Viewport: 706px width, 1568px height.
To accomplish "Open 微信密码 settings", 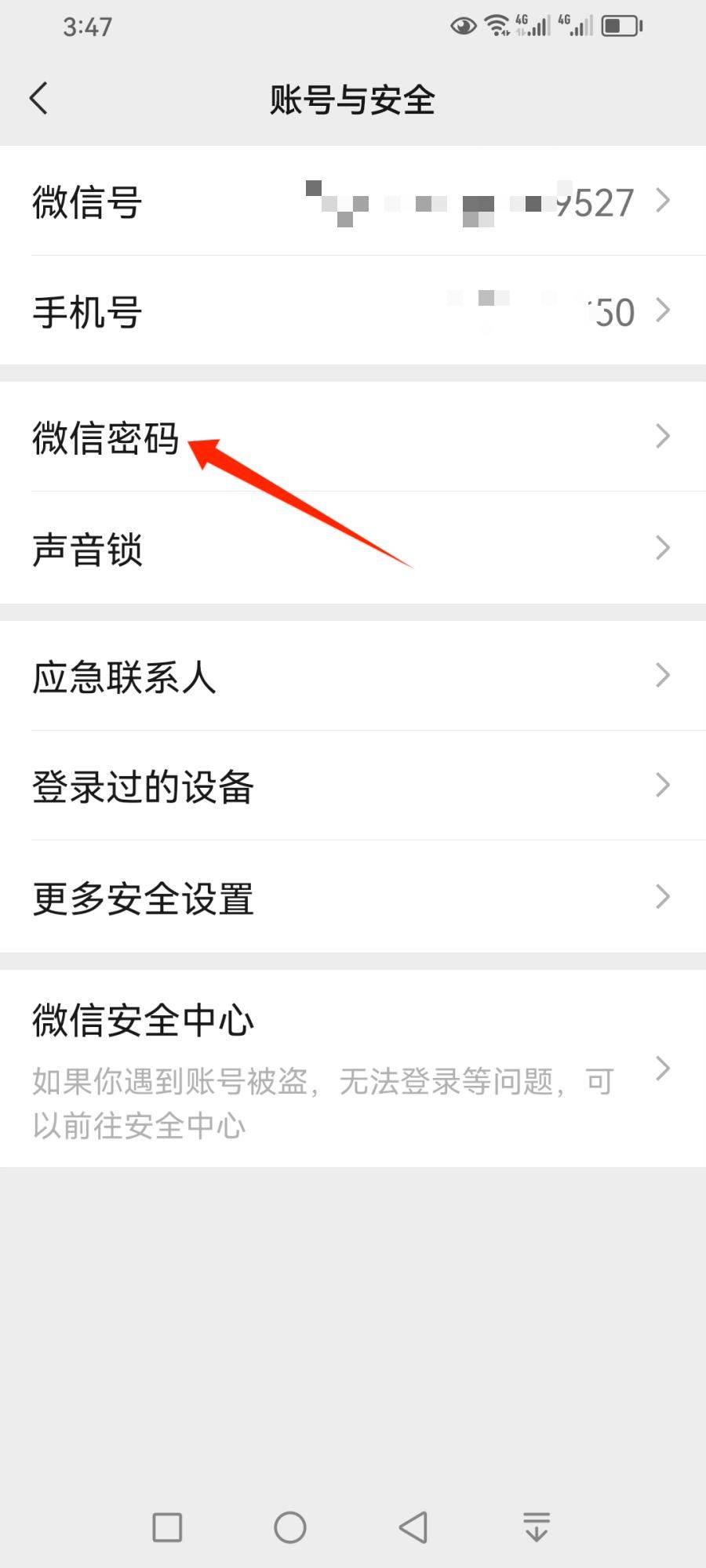I will [353, 437].
